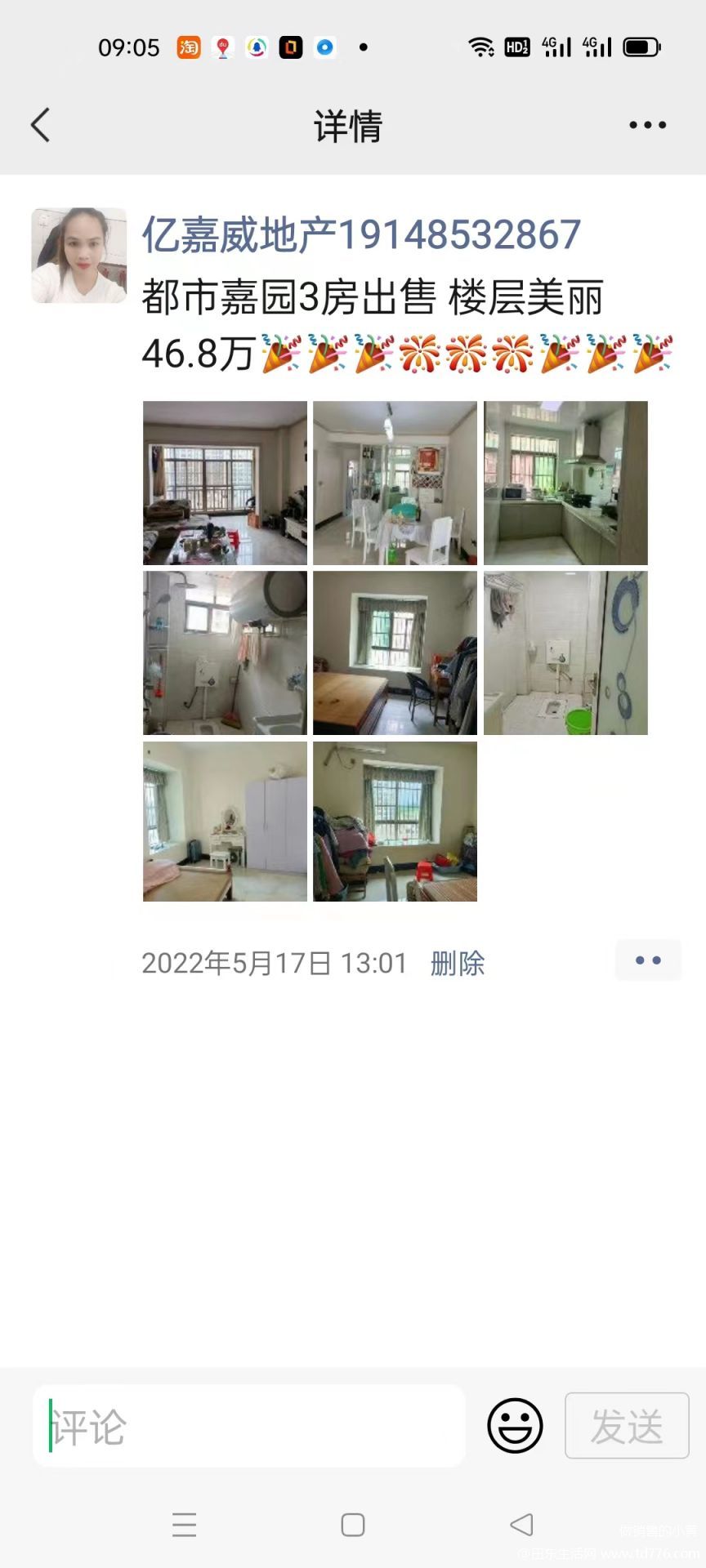Open the like and comment two-dot button
The width and height of the screenshot is (706, 1568).
click(648, 960)
